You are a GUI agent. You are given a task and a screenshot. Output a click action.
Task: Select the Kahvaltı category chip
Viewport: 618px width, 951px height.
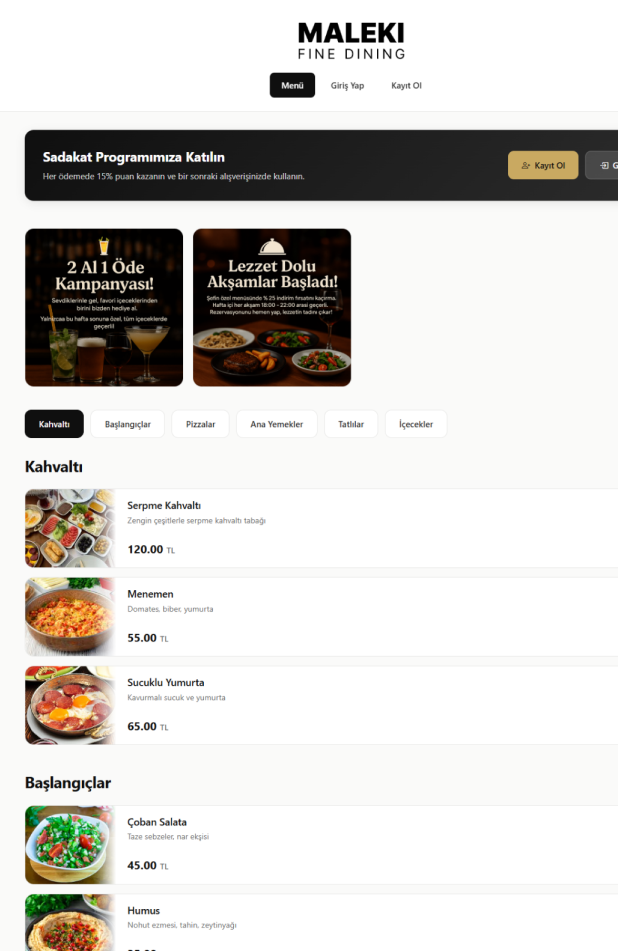(x=54, y=424)
